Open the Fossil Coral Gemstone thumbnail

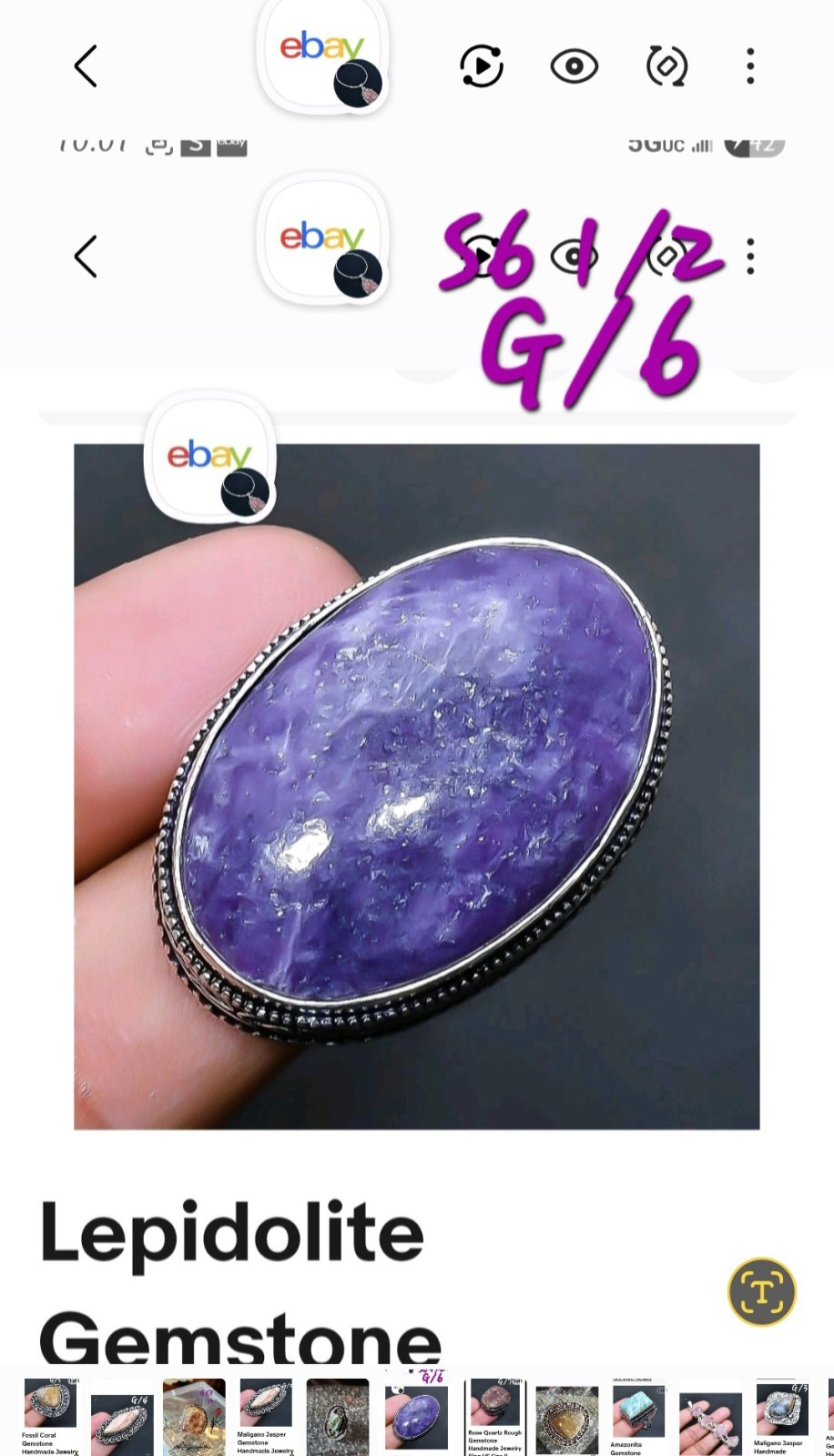pyautogui.click(x=51, y=1416)
